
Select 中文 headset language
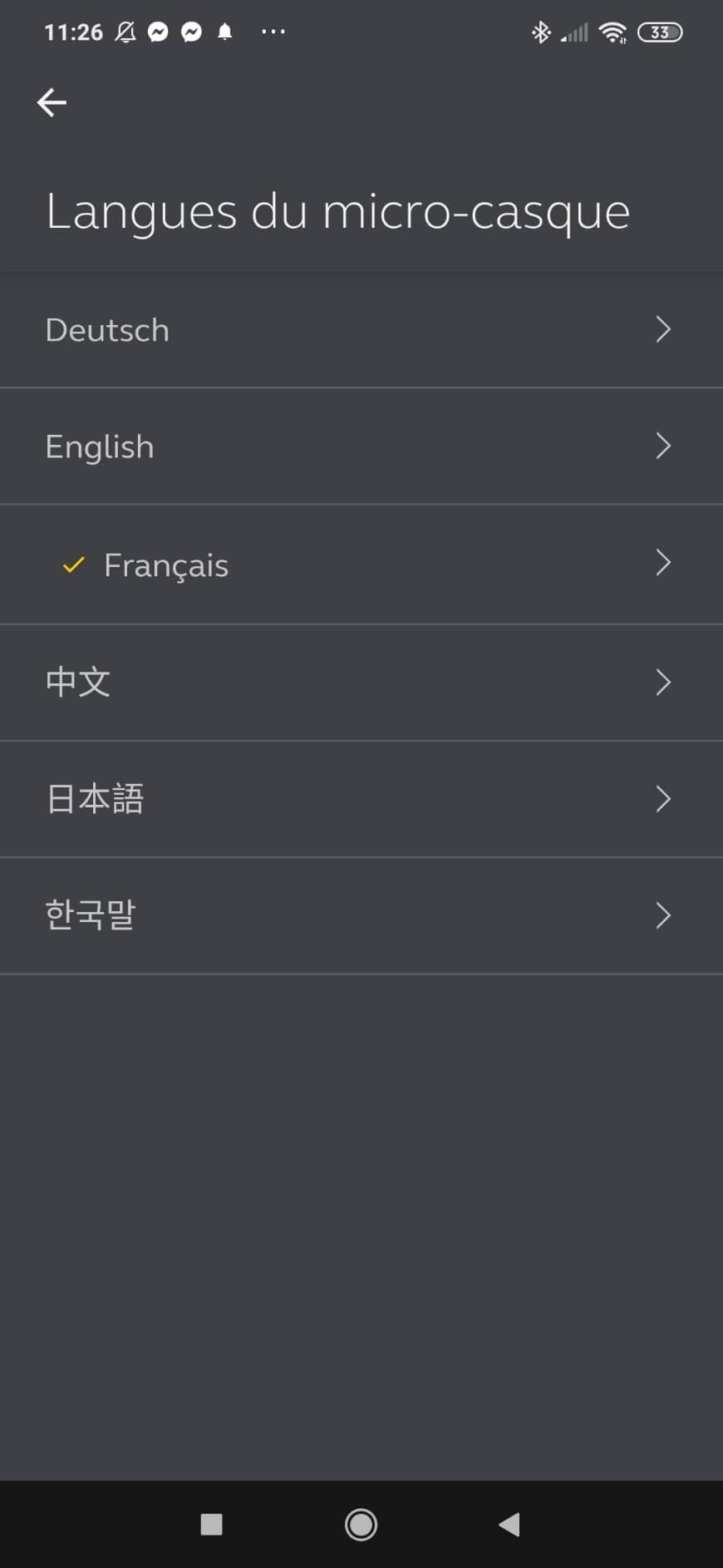click(361, 683)
